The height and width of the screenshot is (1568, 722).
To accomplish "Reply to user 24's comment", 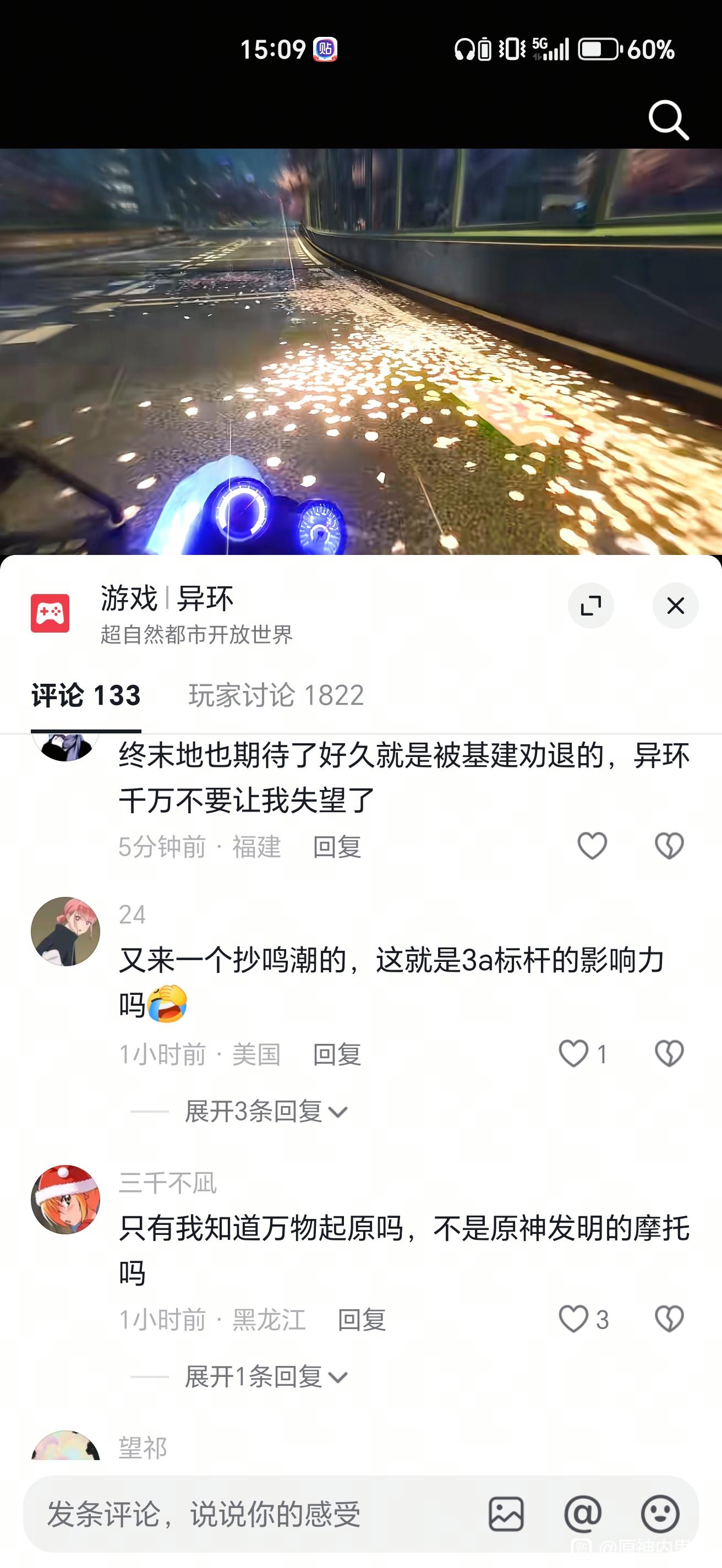I will [x=337, y=1054].
